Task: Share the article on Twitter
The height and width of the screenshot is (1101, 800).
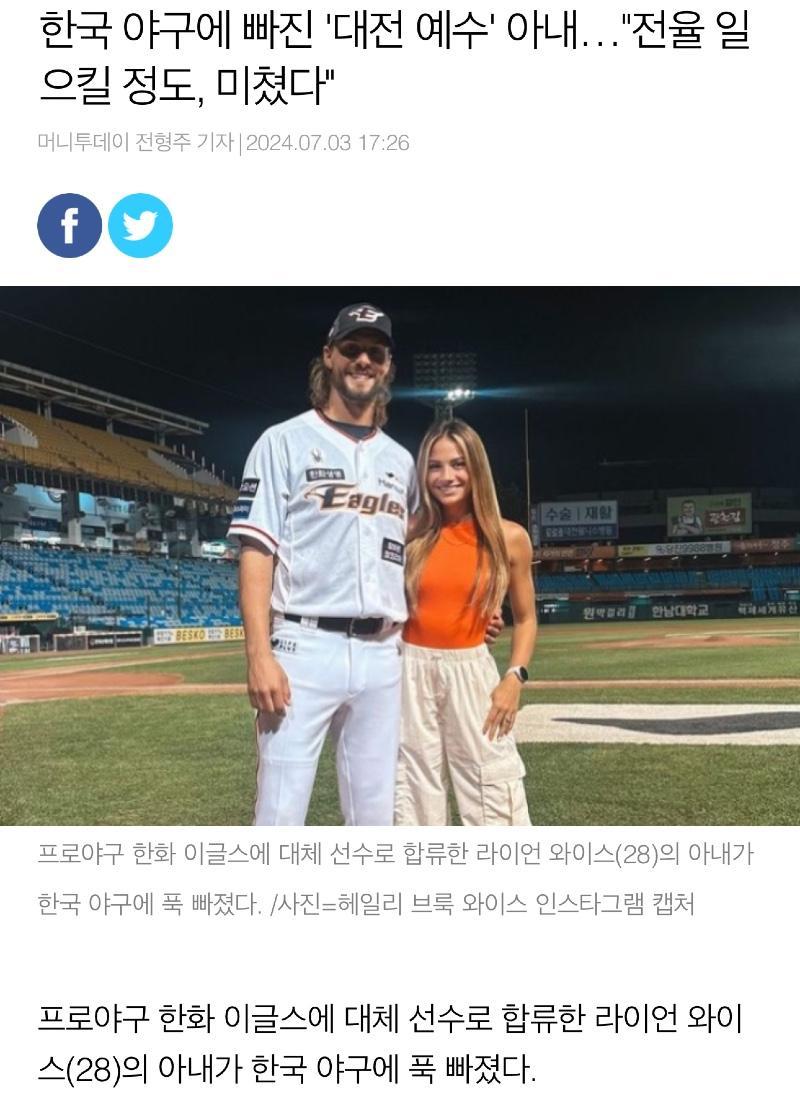Action: point(140,226)
